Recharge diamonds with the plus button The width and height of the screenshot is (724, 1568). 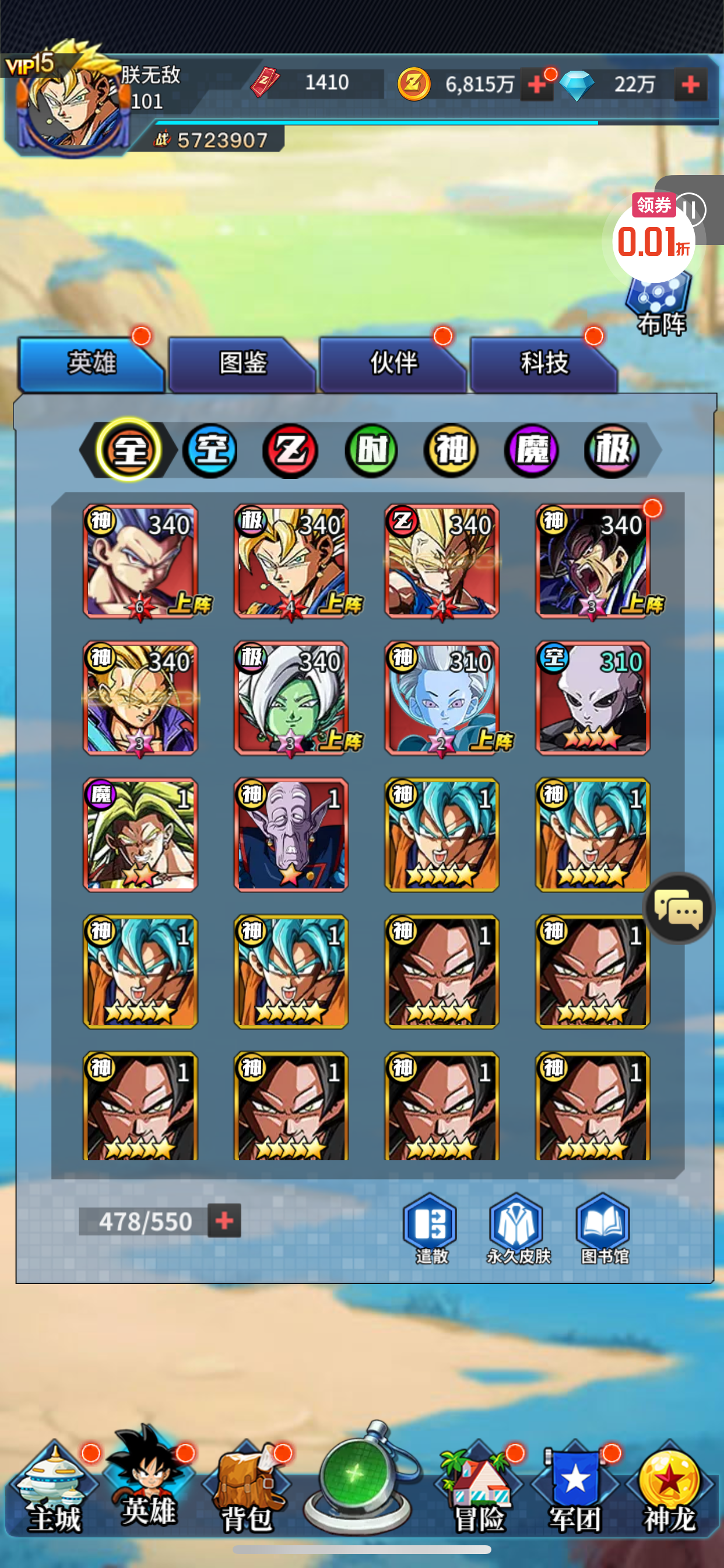coord(691,85)
